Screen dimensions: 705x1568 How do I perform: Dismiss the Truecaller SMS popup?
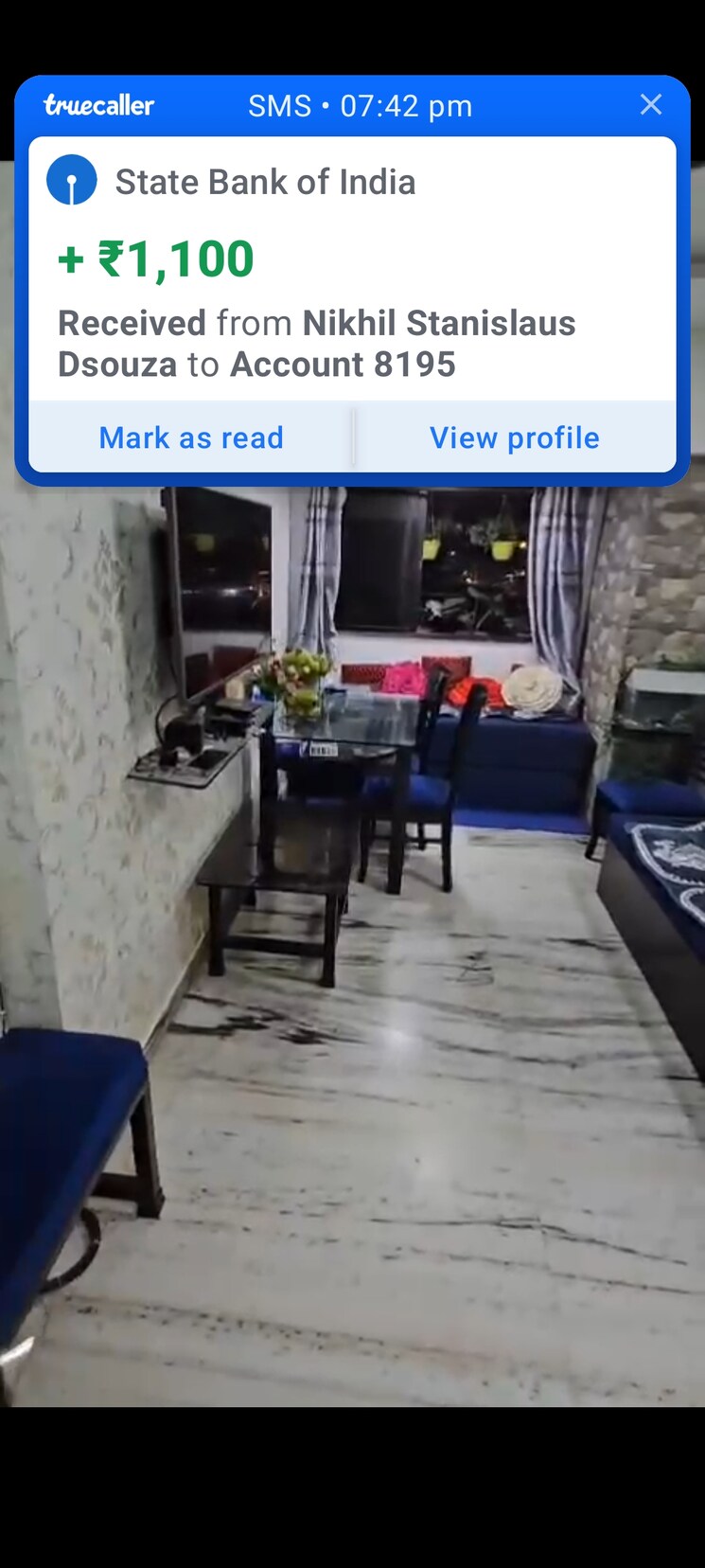(x=650, y=104)
